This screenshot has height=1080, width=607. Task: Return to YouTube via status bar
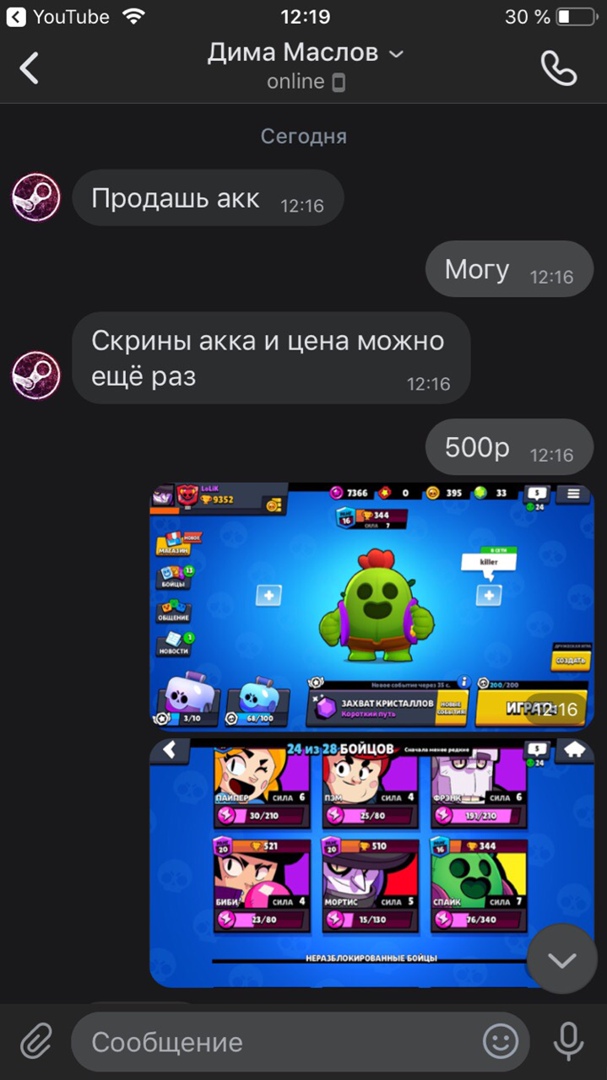[x=58, y=17]
